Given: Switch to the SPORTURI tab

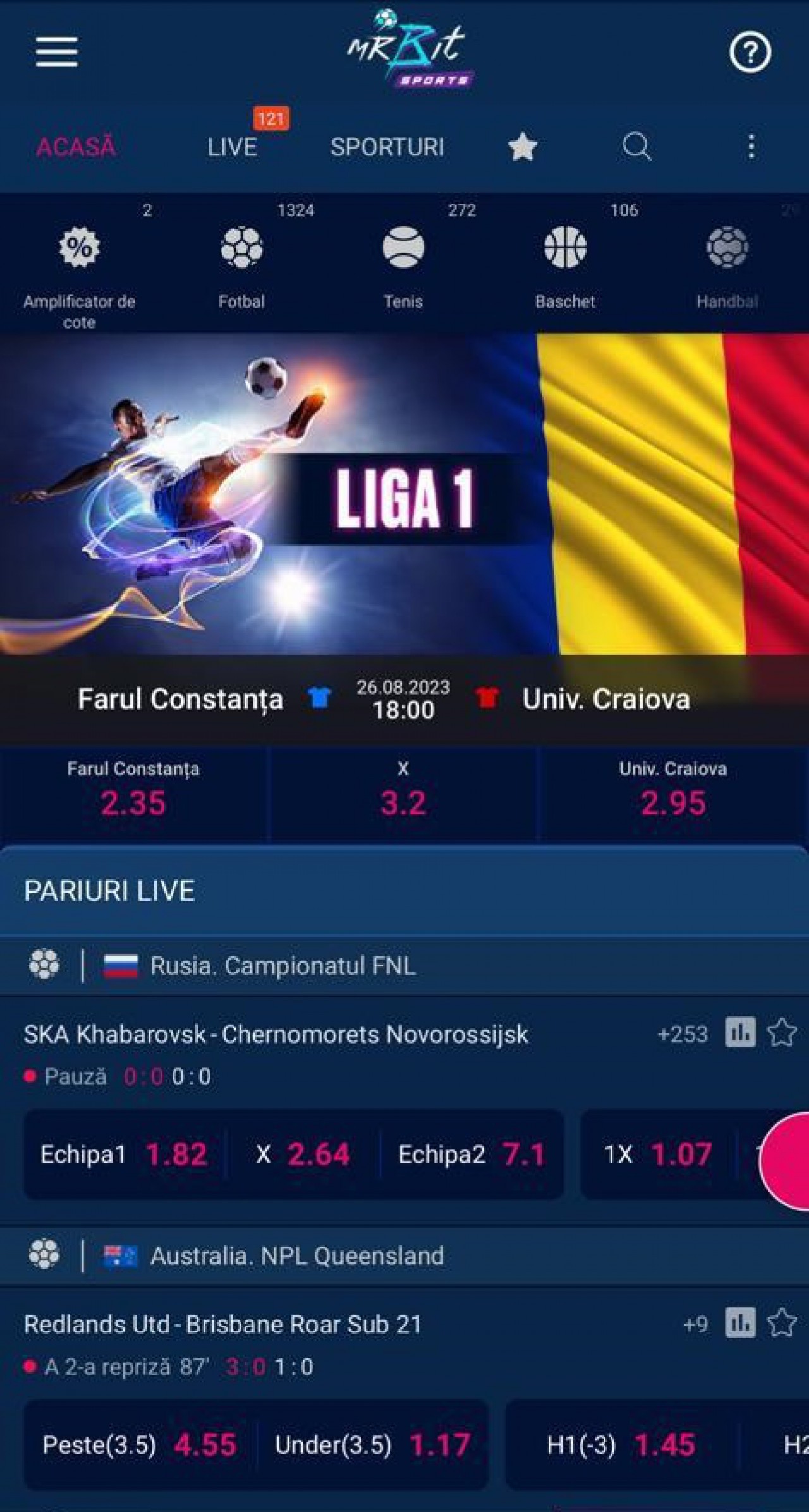Looking at the screenshot, I should coord(387,147).
